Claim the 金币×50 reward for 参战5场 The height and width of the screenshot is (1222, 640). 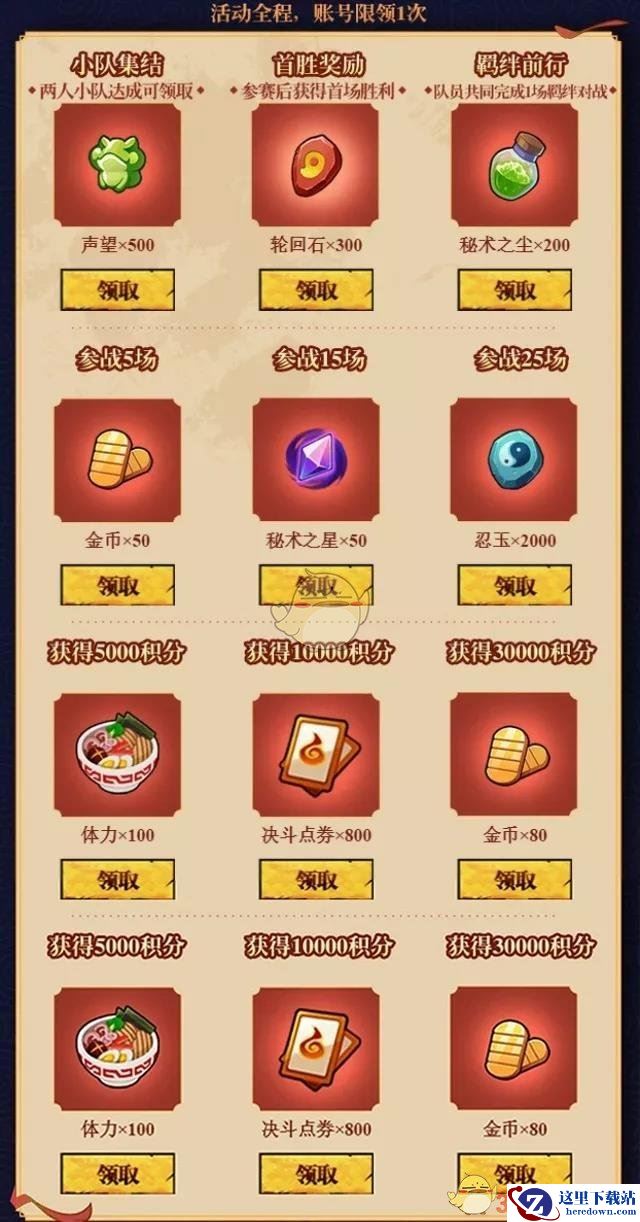coord(118,585)
